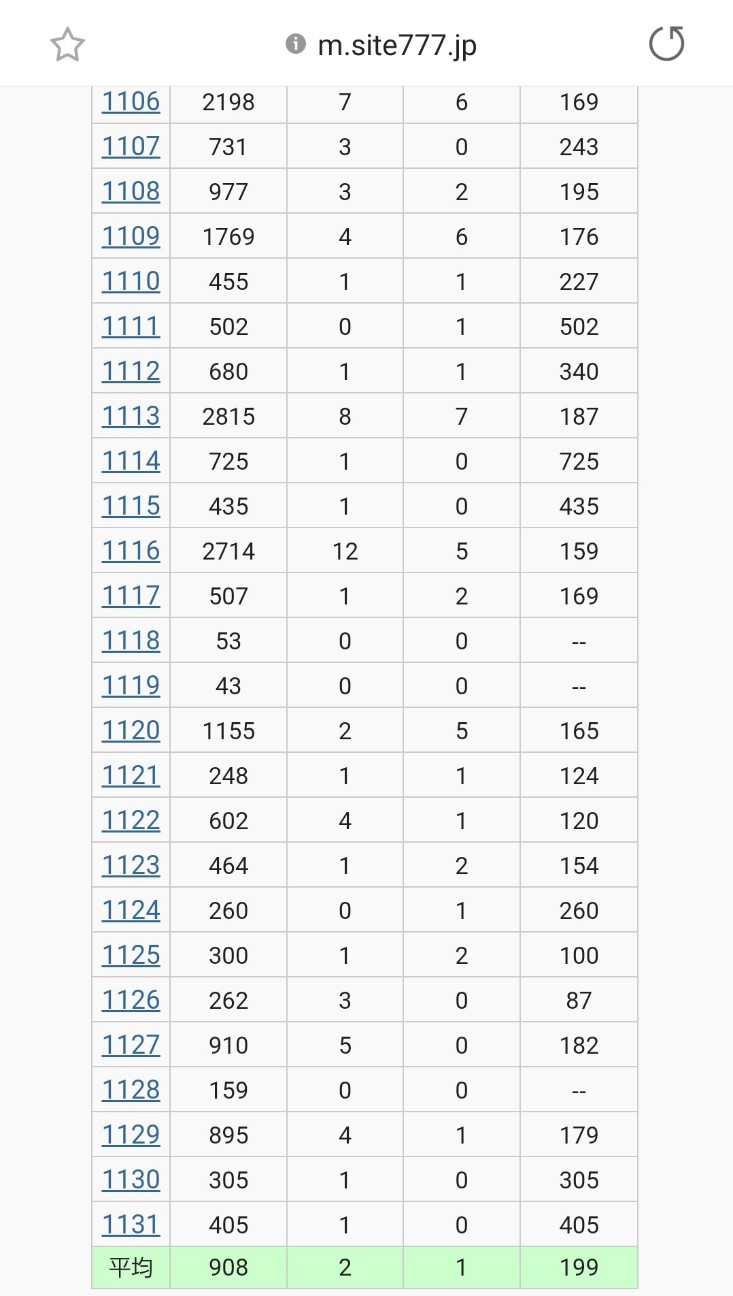The height and width of the screenshot is (1296, 733).
Task: View details for machine 1128
Action: 131,1090
